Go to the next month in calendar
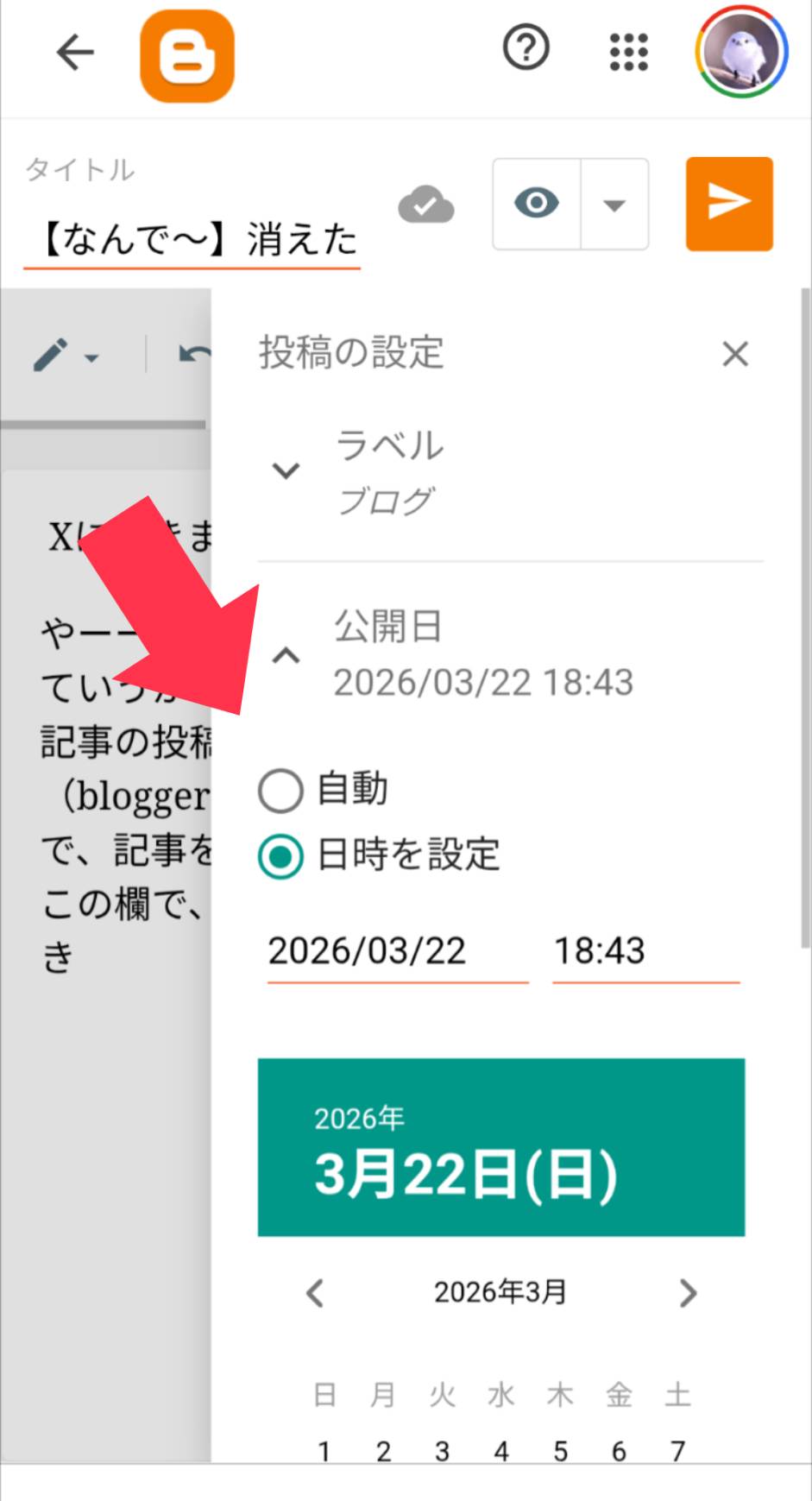 click(x=688, y=1293)
